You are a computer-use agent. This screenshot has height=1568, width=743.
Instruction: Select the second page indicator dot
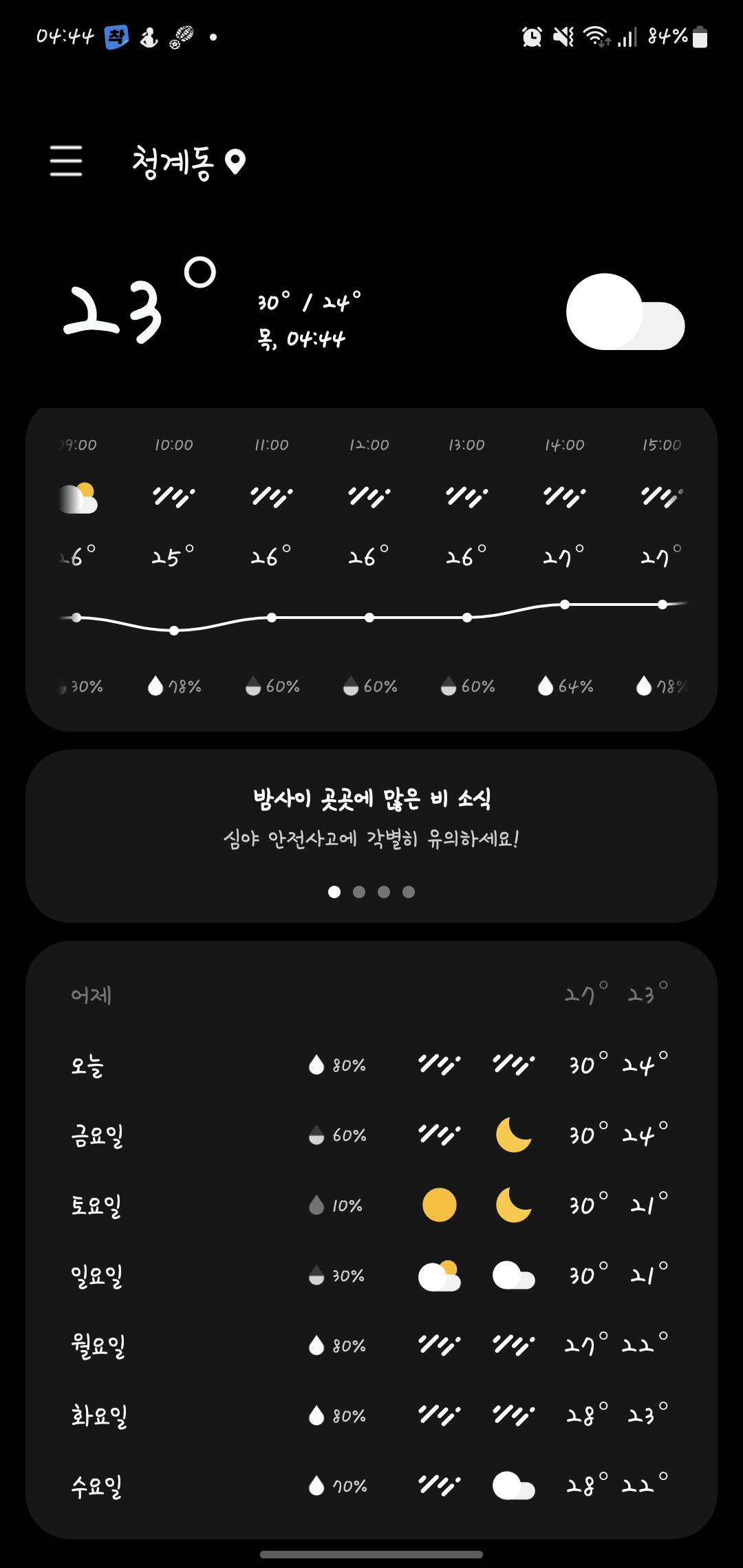click(x=359, y=892)
